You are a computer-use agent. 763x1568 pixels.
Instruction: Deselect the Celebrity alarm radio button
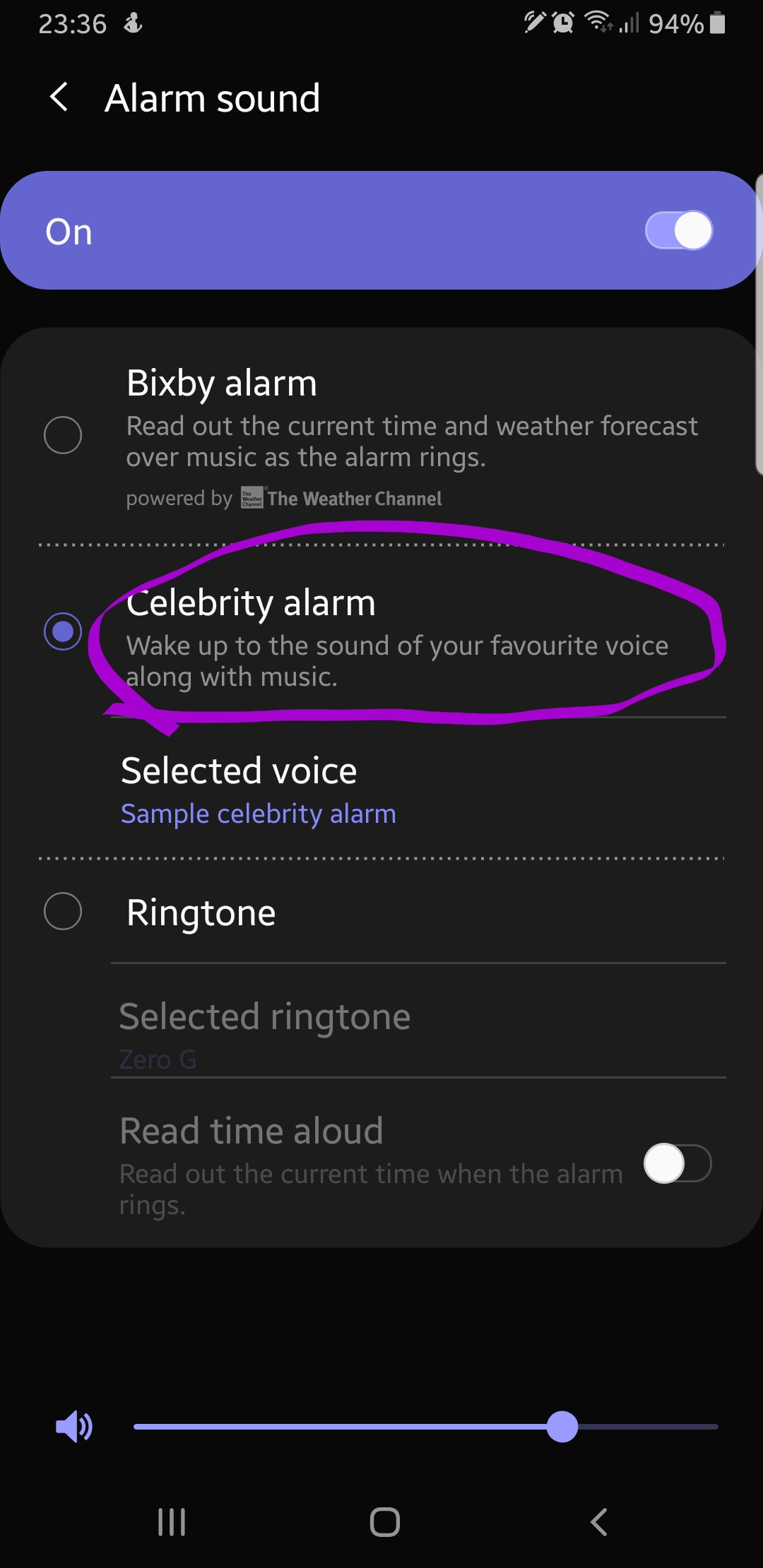(x=63, y=632)
